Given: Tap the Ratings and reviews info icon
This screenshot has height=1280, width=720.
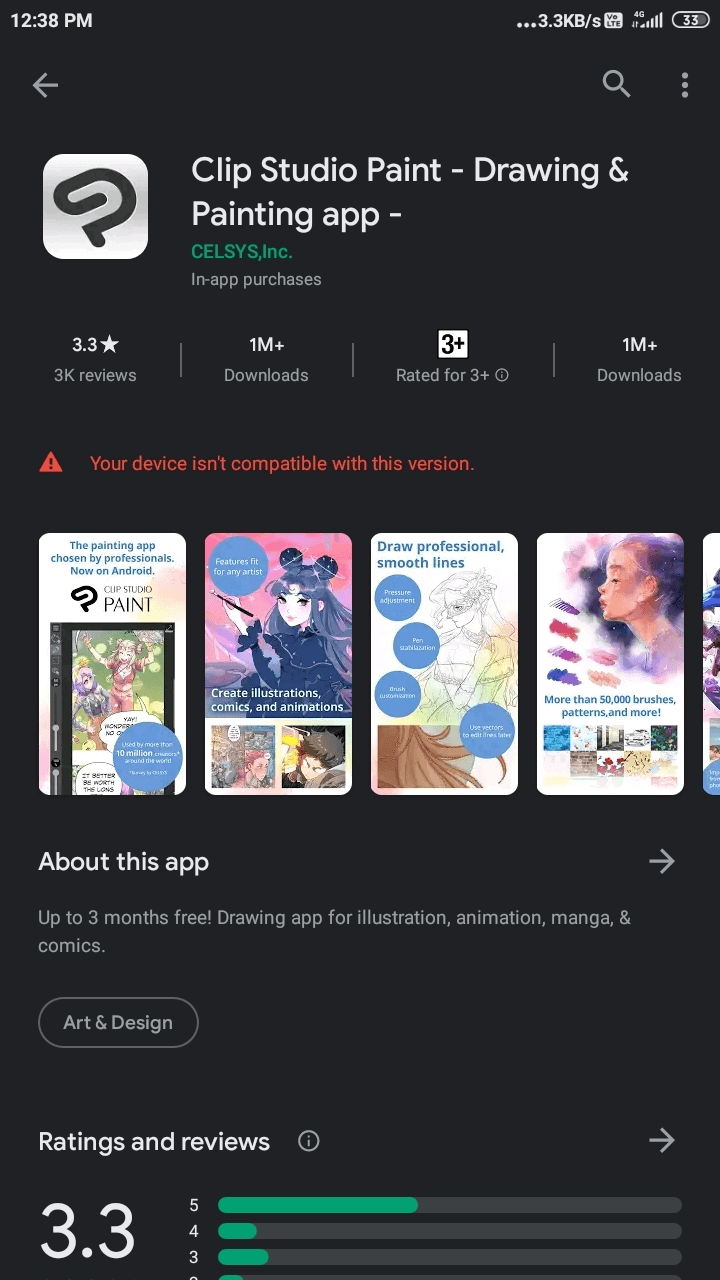Looking at the screenshot, I should pyautogui.click(x=309, y=1141).
